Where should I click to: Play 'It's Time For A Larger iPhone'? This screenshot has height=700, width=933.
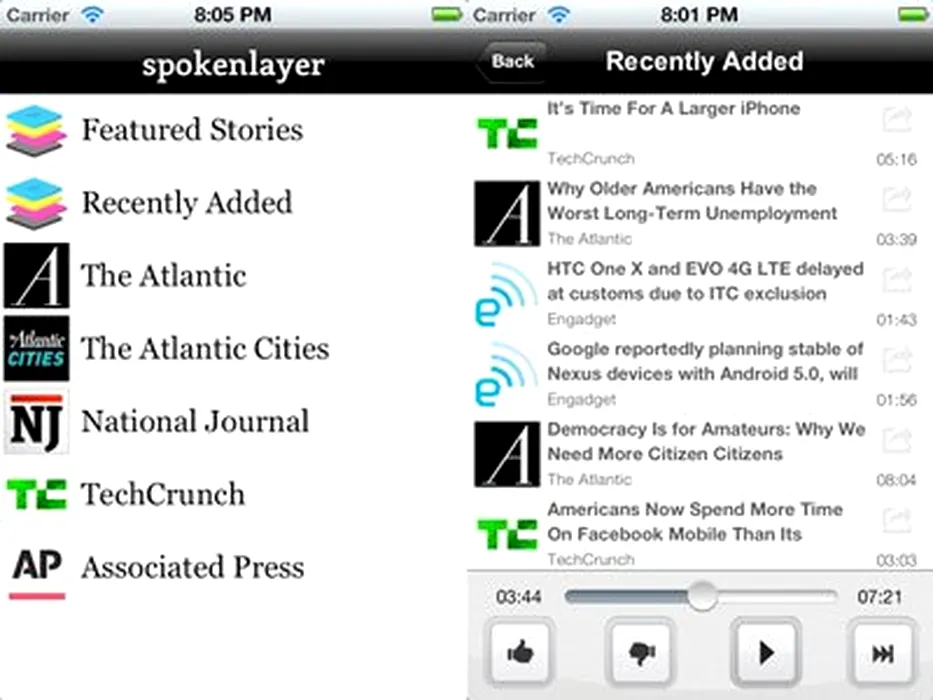[x=672, y=110]
